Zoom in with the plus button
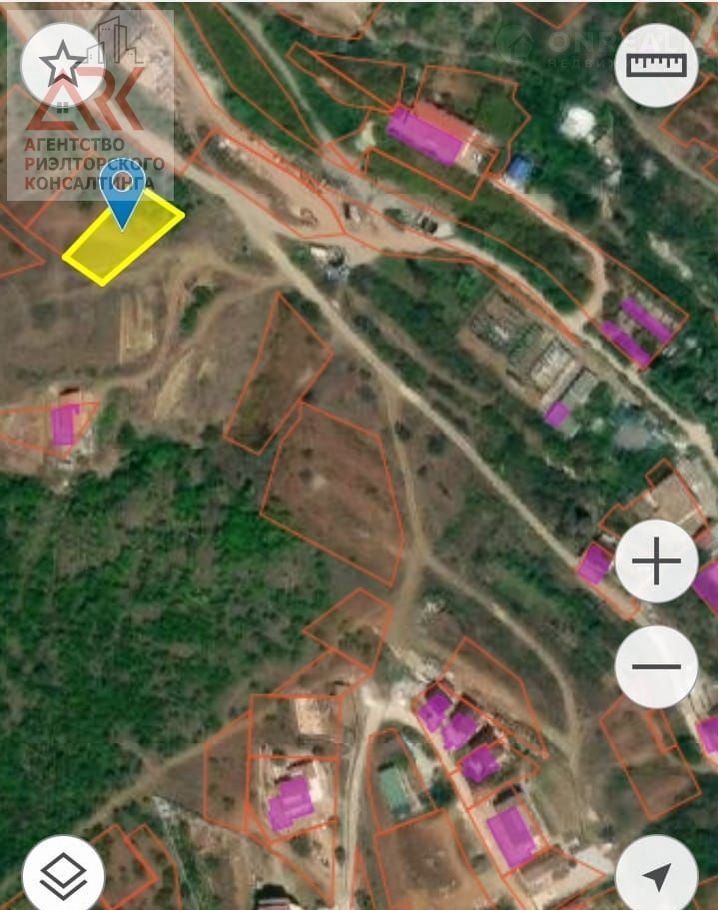 point(656,563)
